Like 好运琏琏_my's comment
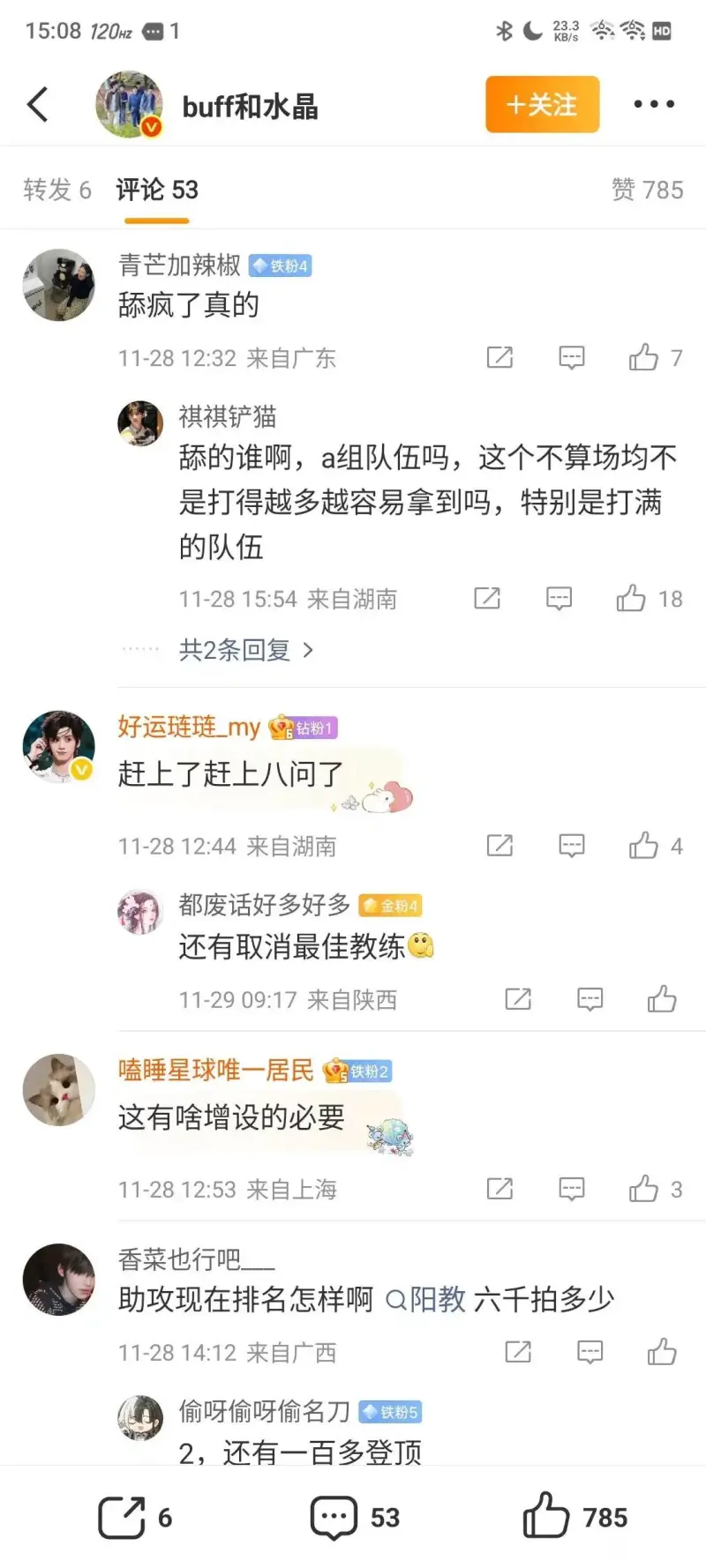This screenshot has width=706, height=1568. point(644,846)
